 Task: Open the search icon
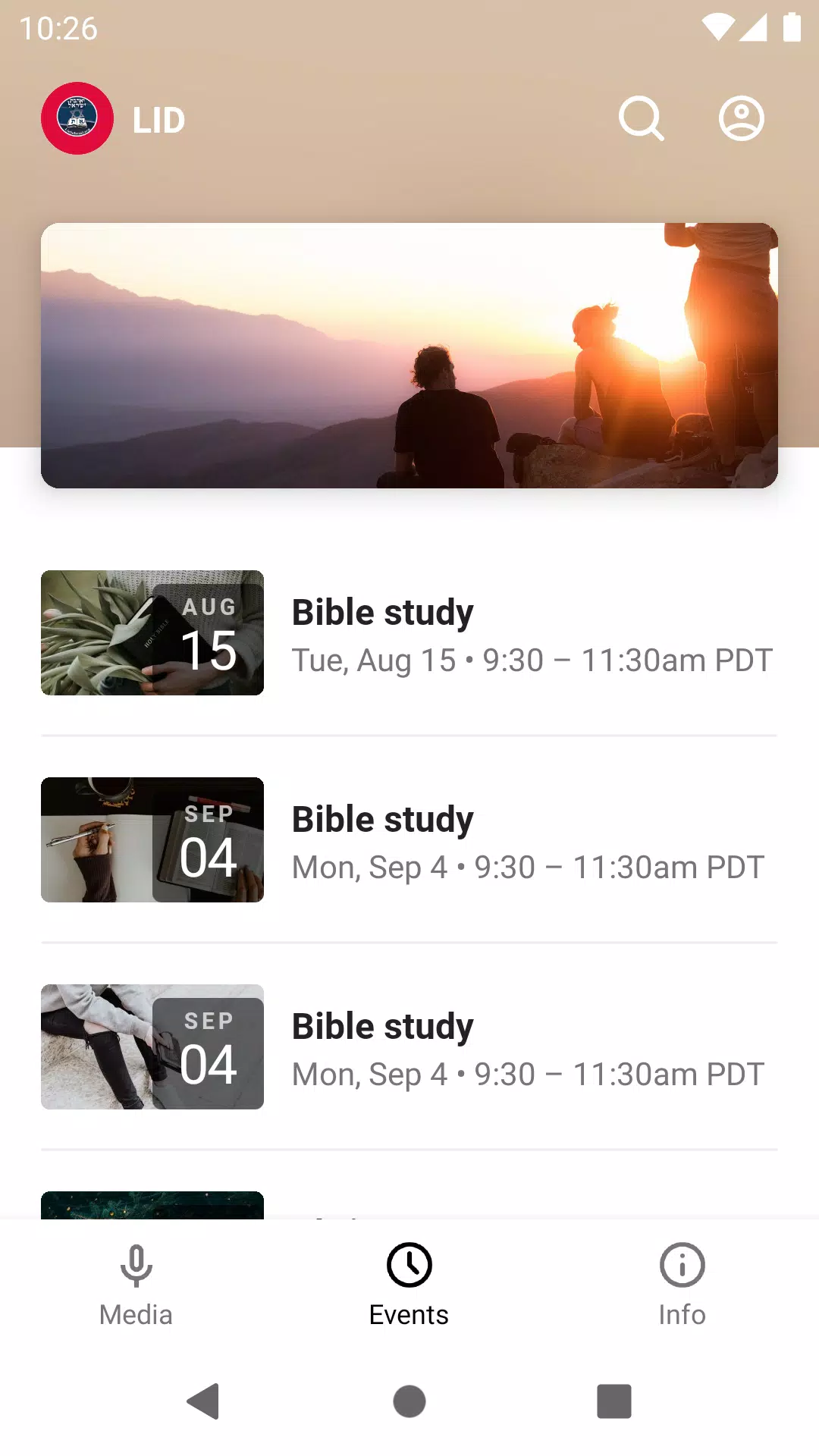pos(642,118)
